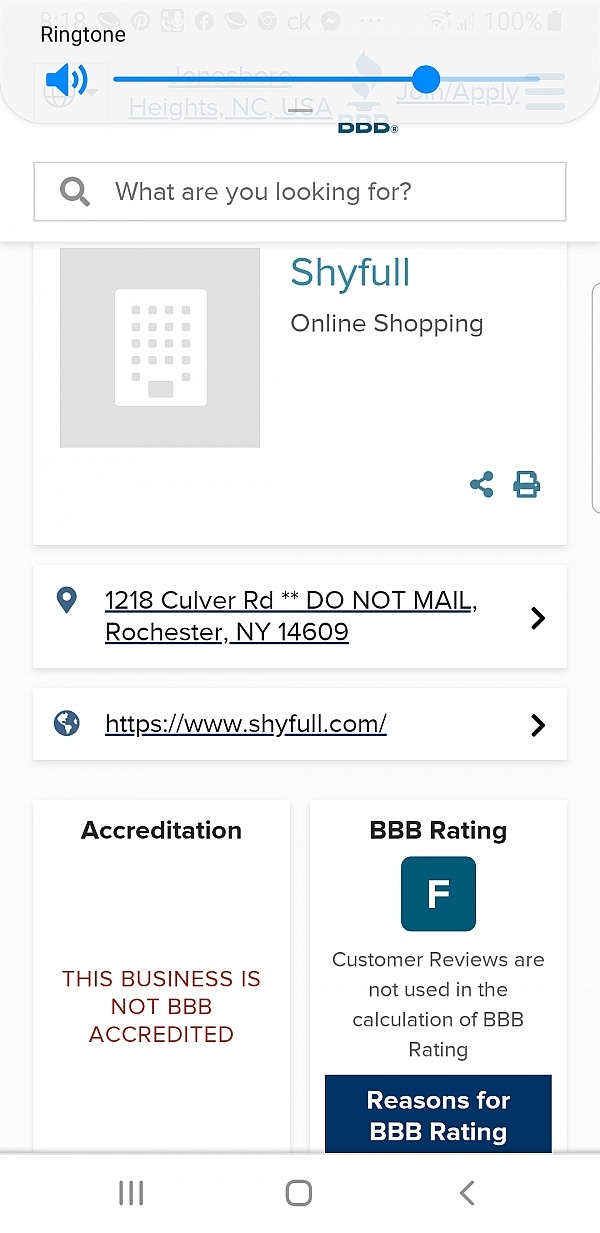The image size is (600, 1233).
Task: Tap the search field 'What are you looking for?'
Action: 300,192
